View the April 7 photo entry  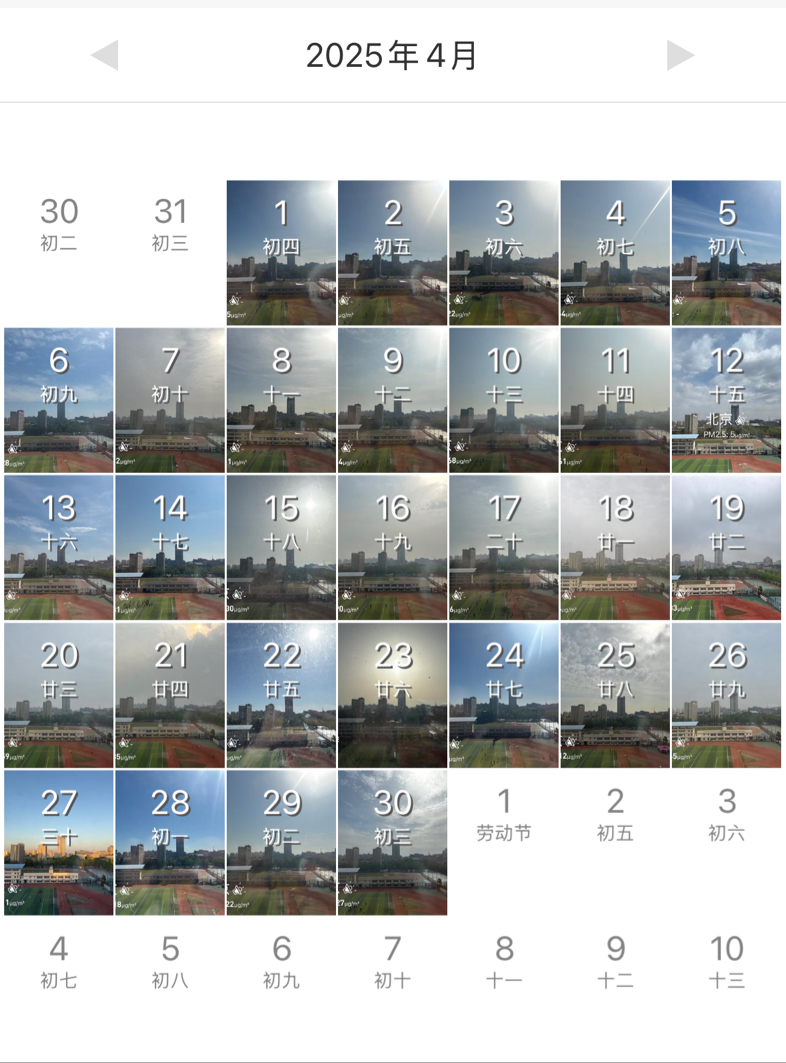click(170, 400)
